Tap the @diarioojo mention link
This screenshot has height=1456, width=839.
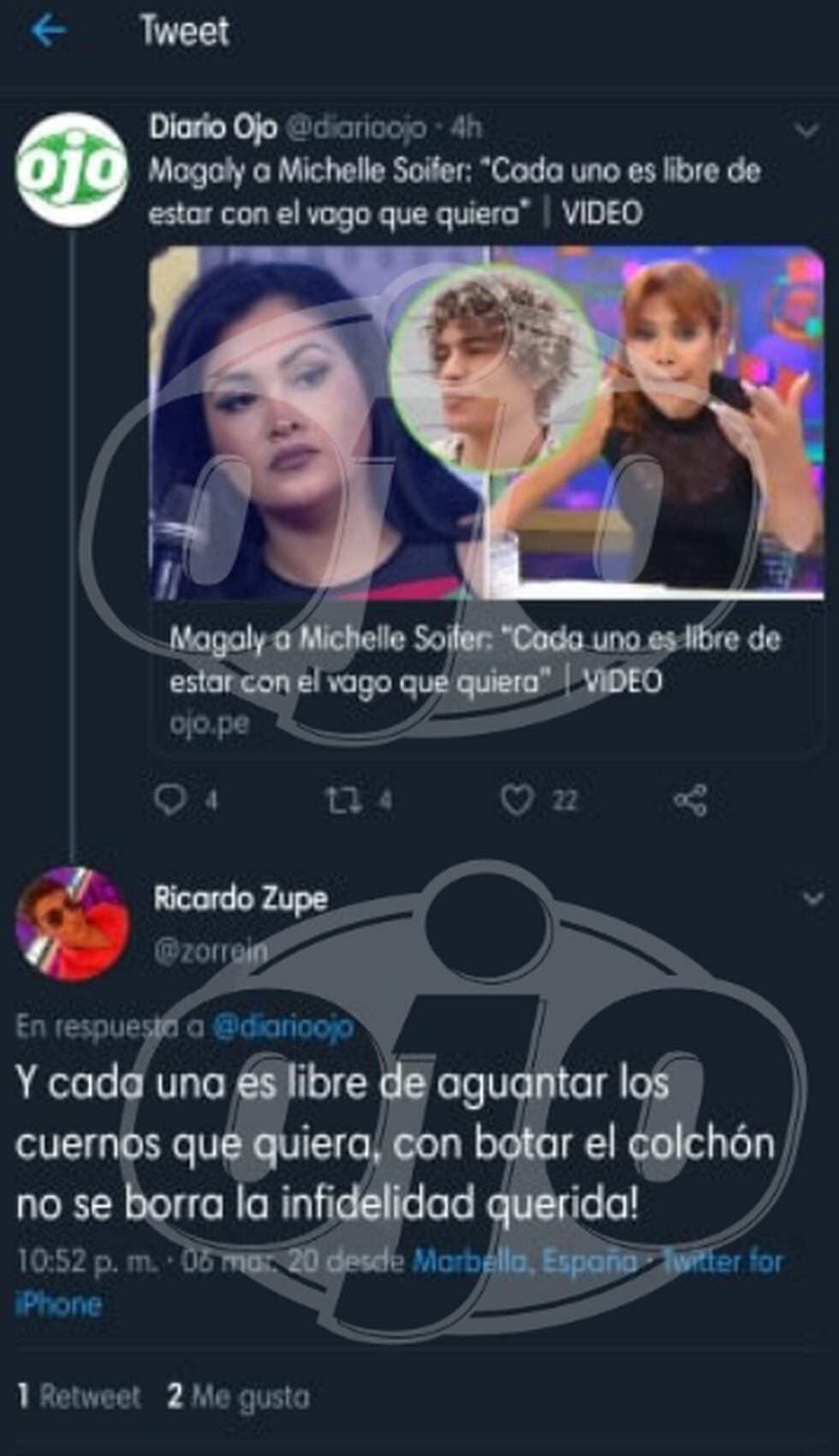point(283,1026)
